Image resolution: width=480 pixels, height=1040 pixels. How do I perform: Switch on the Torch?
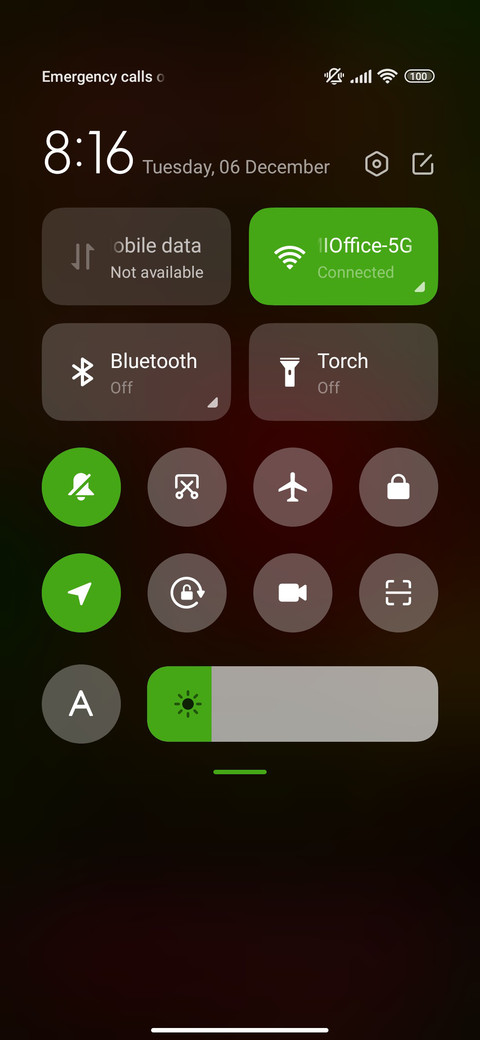tap(343, 372)
